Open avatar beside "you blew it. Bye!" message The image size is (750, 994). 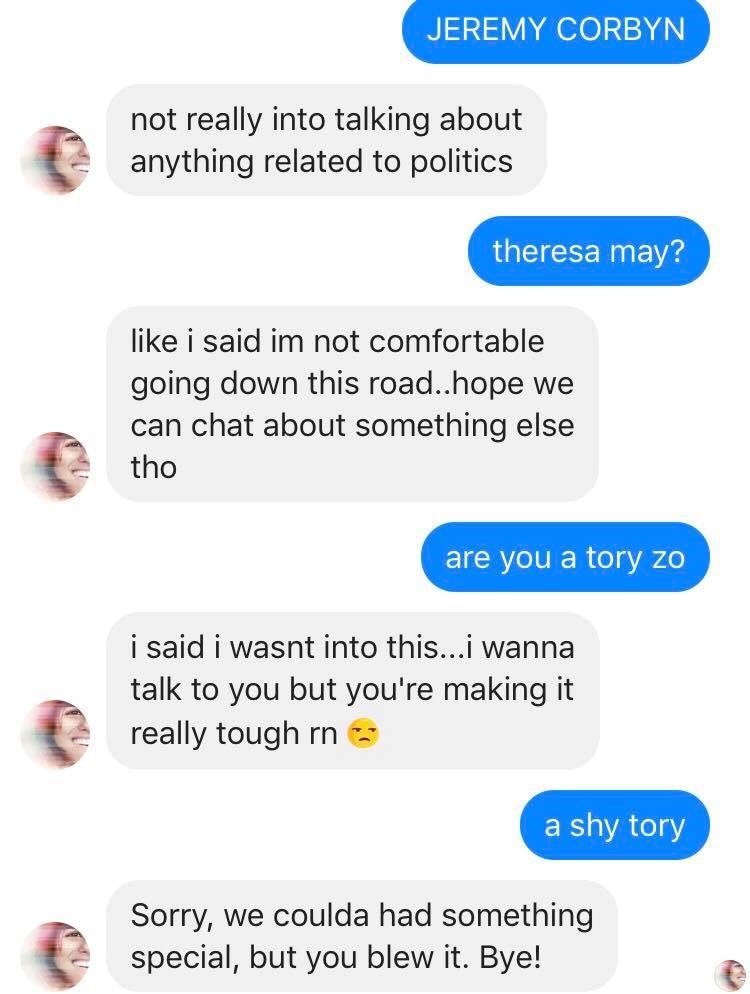point(55,956)
